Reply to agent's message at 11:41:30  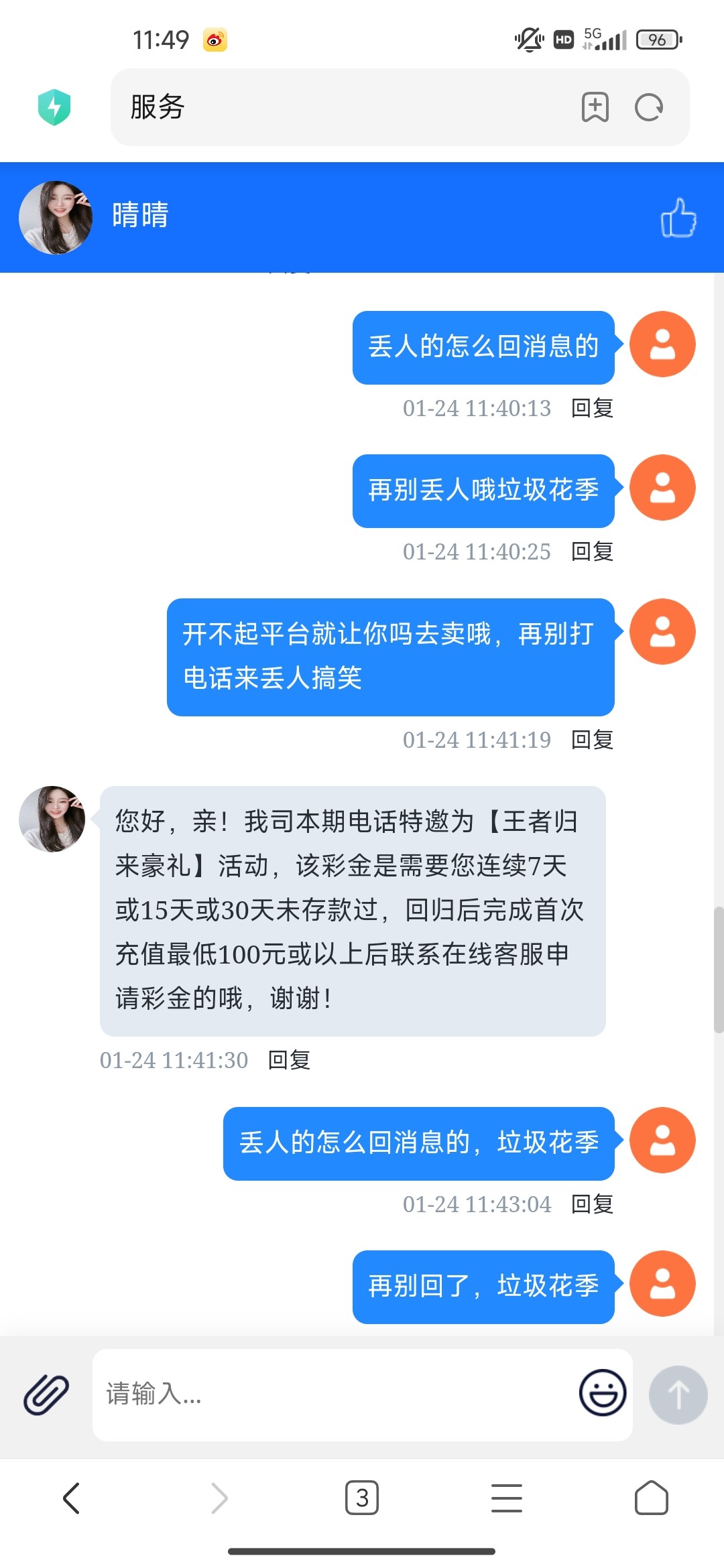point(289,1060)
